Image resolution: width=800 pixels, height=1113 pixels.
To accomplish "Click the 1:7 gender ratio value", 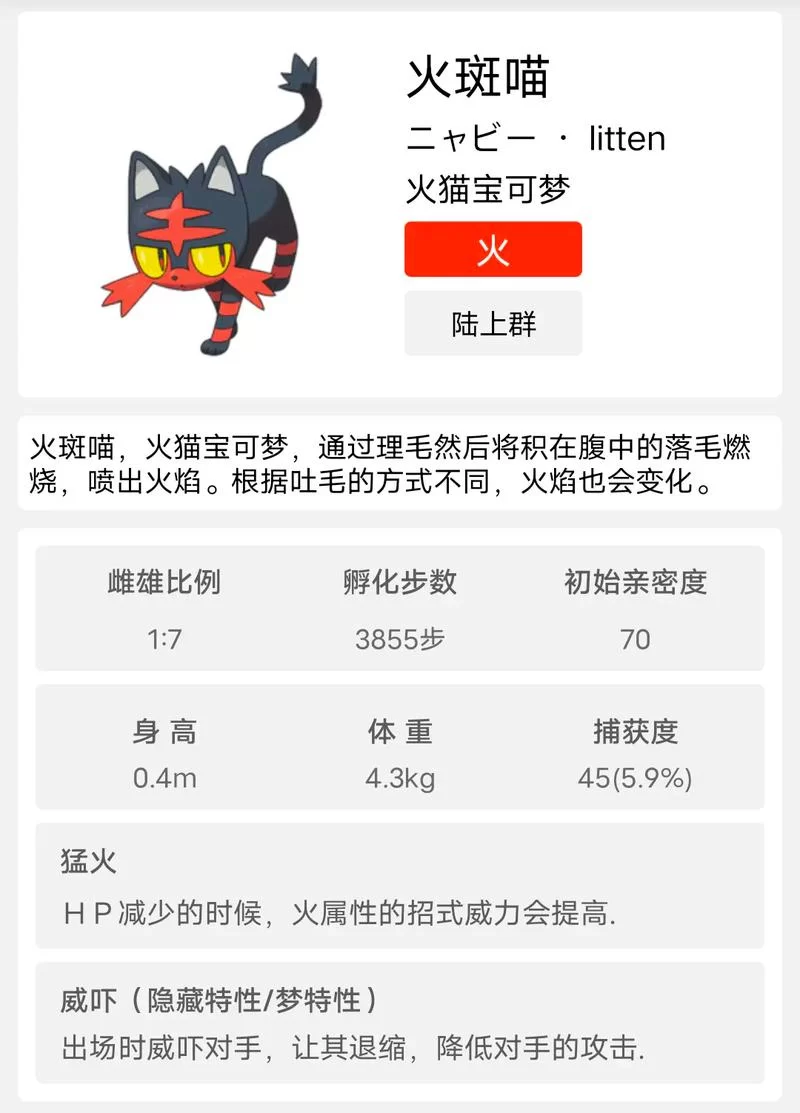I will click(162, 638).
